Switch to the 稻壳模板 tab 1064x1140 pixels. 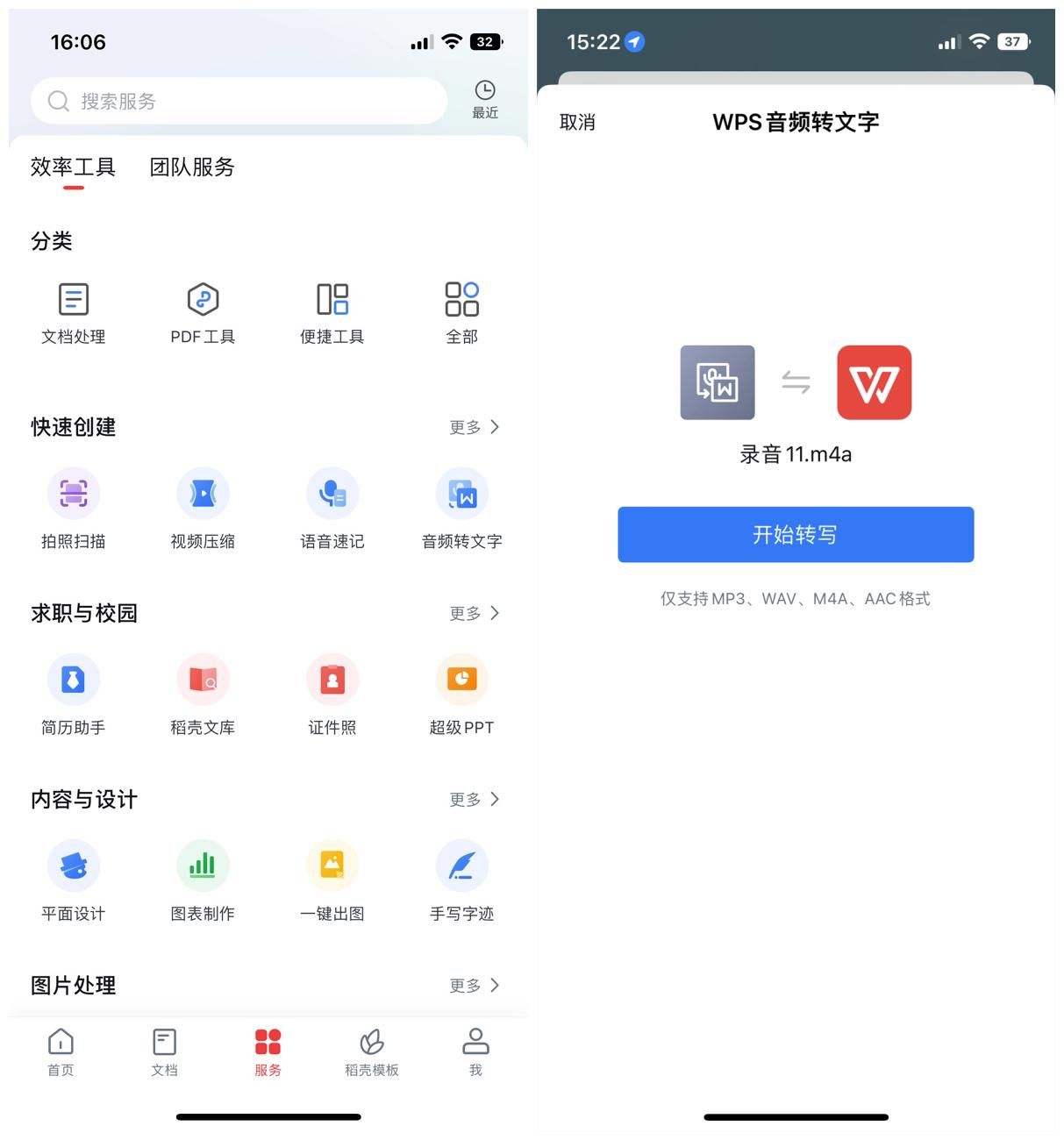click(x=372, y=1051)
